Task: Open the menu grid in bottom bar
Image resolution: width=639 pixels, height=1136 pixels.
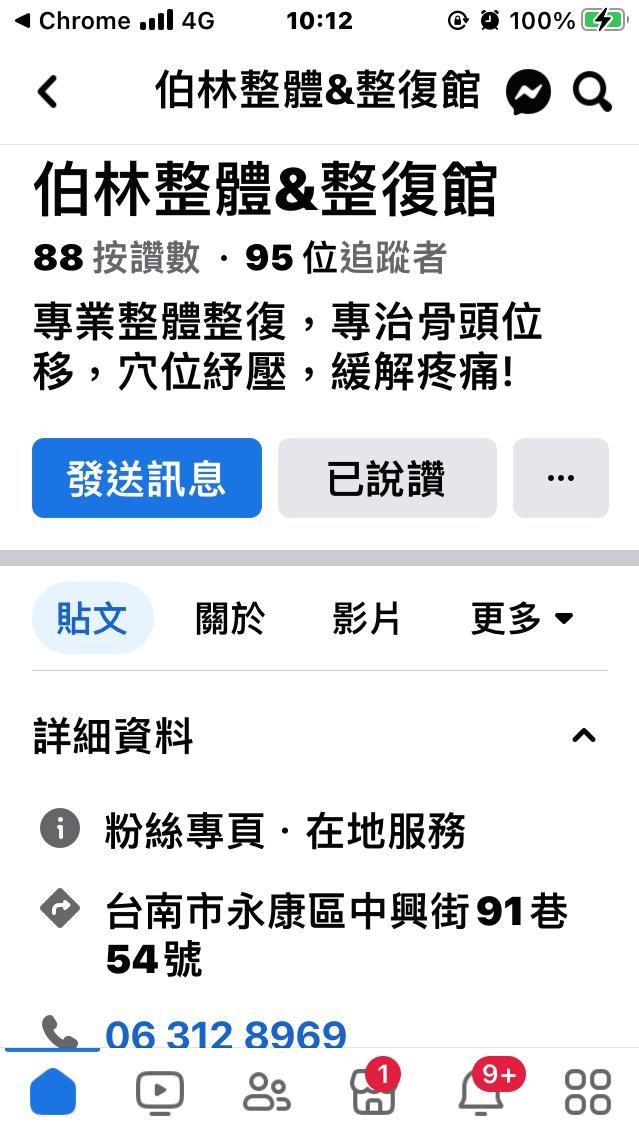Action: click(588, 1091)
